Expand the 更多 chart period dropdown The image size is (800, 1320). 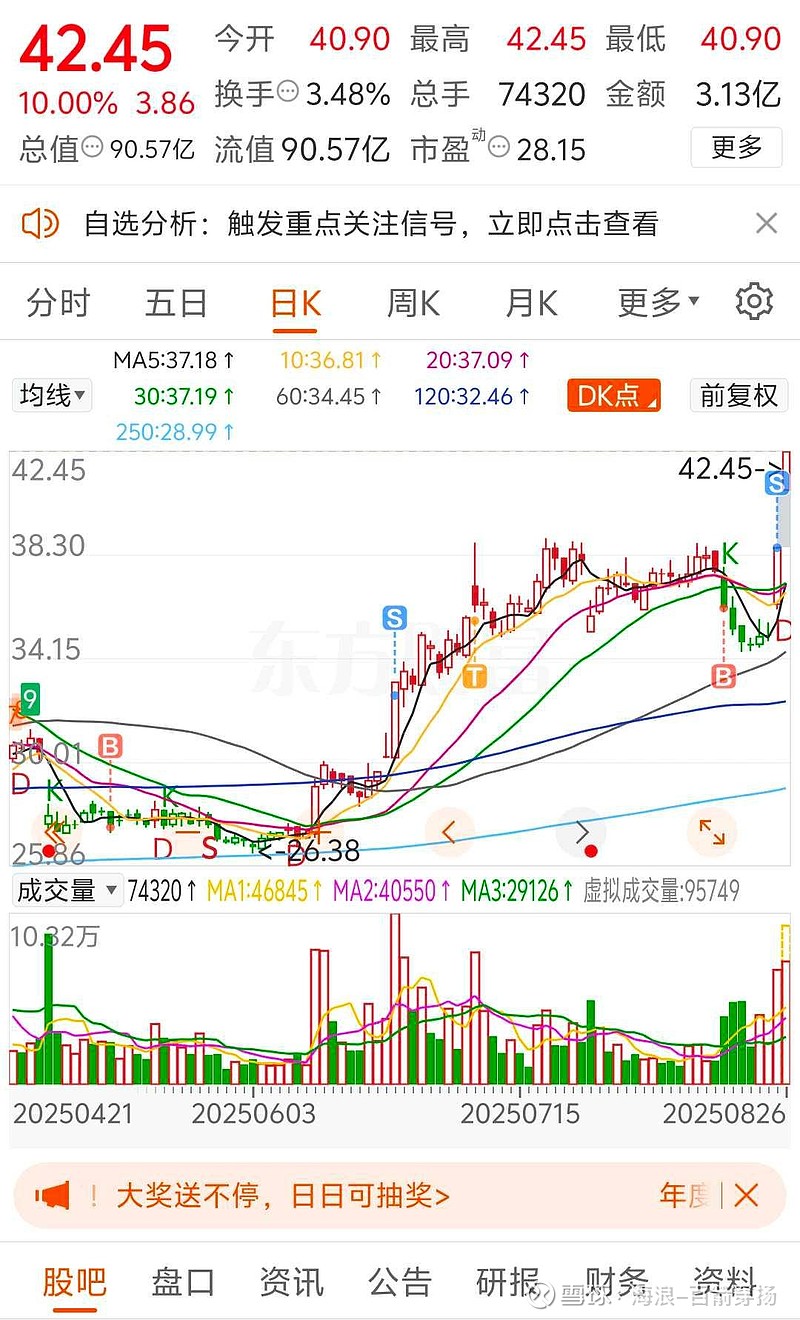click(x=658, y=302)
